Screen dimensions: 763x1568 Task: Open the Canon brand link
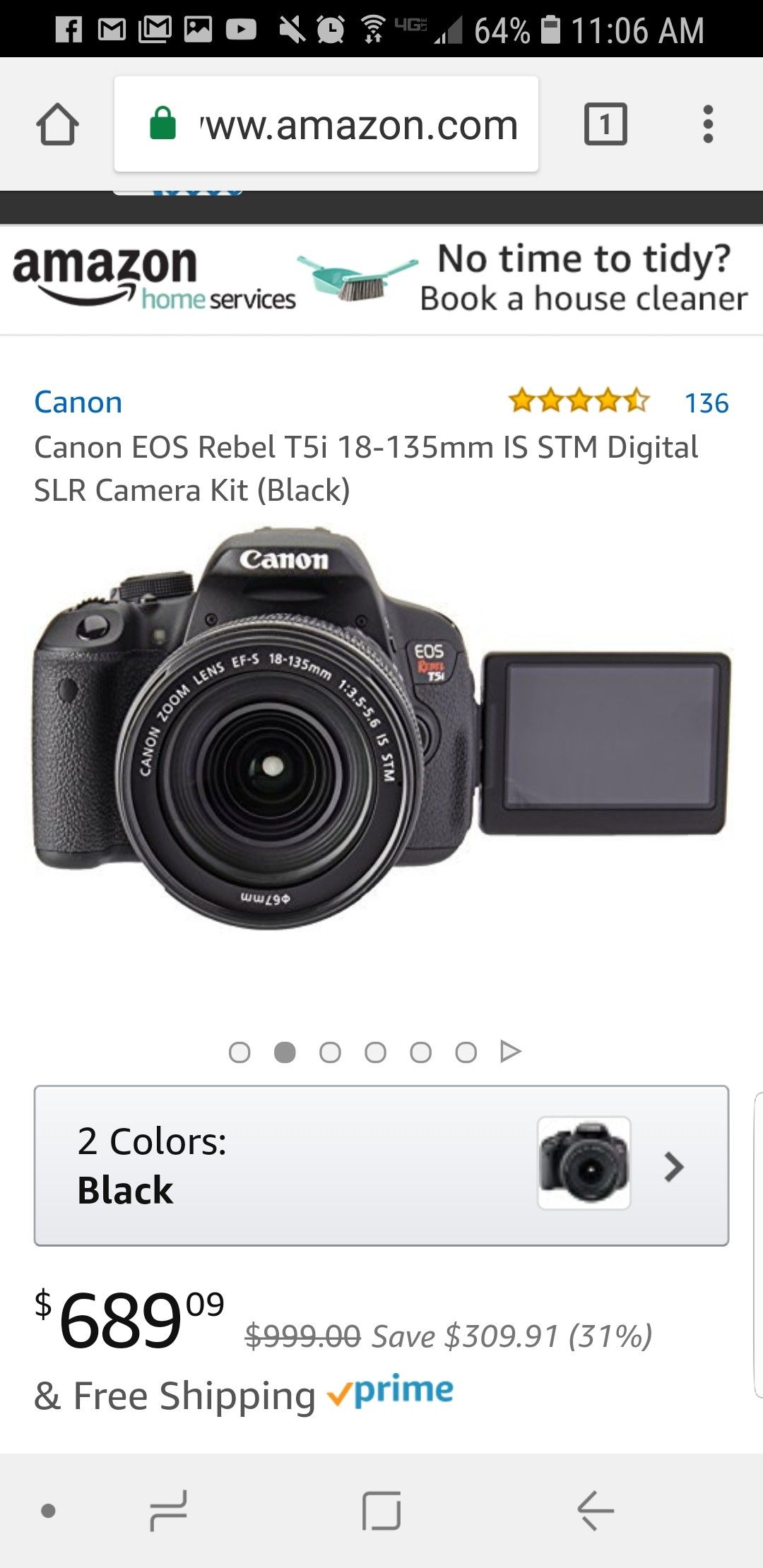pos(78,403)
